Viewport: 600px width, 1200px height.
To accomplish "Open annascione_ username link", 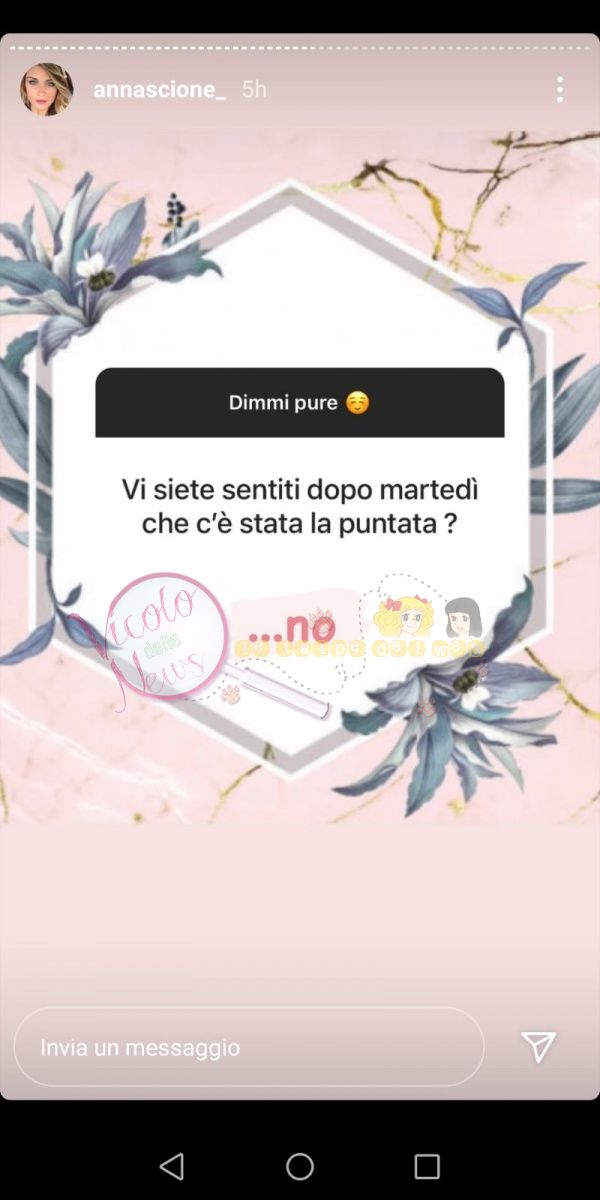I will tap(159, 90).
